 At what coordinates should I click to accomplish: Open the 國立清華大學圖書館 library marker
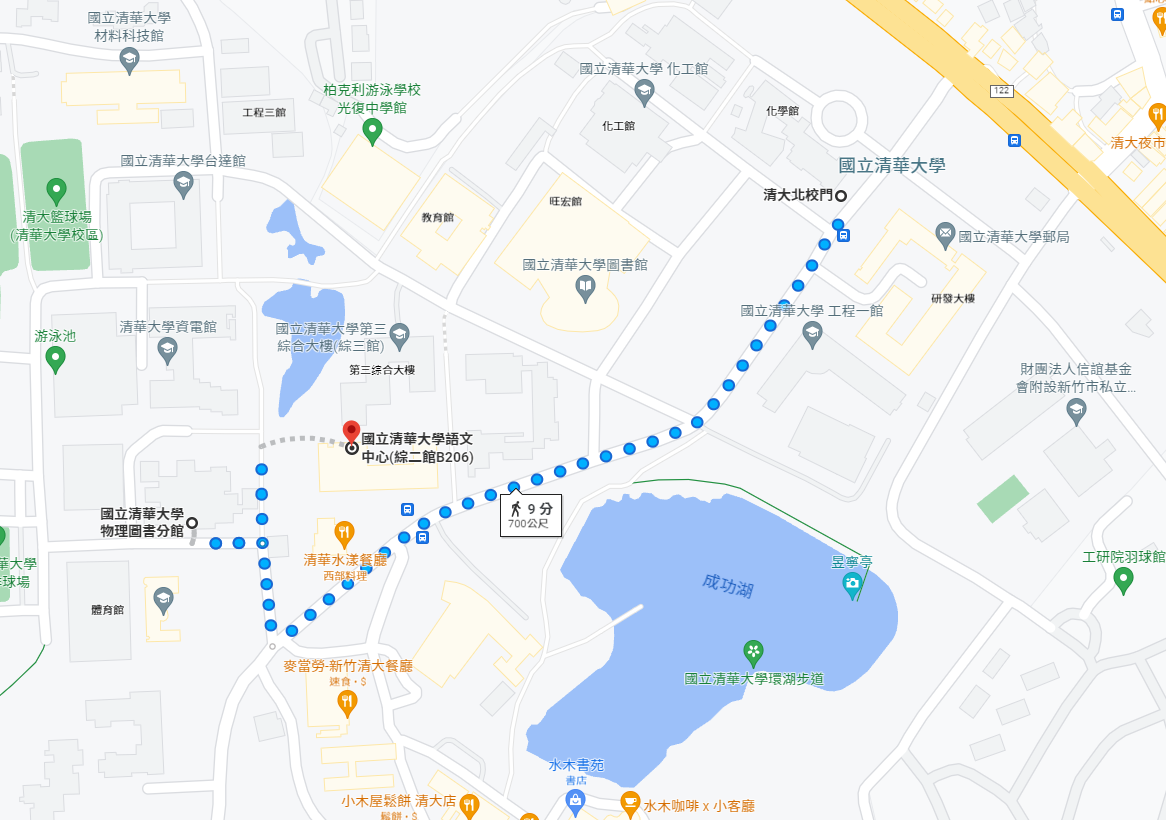(x=585, y=288)
